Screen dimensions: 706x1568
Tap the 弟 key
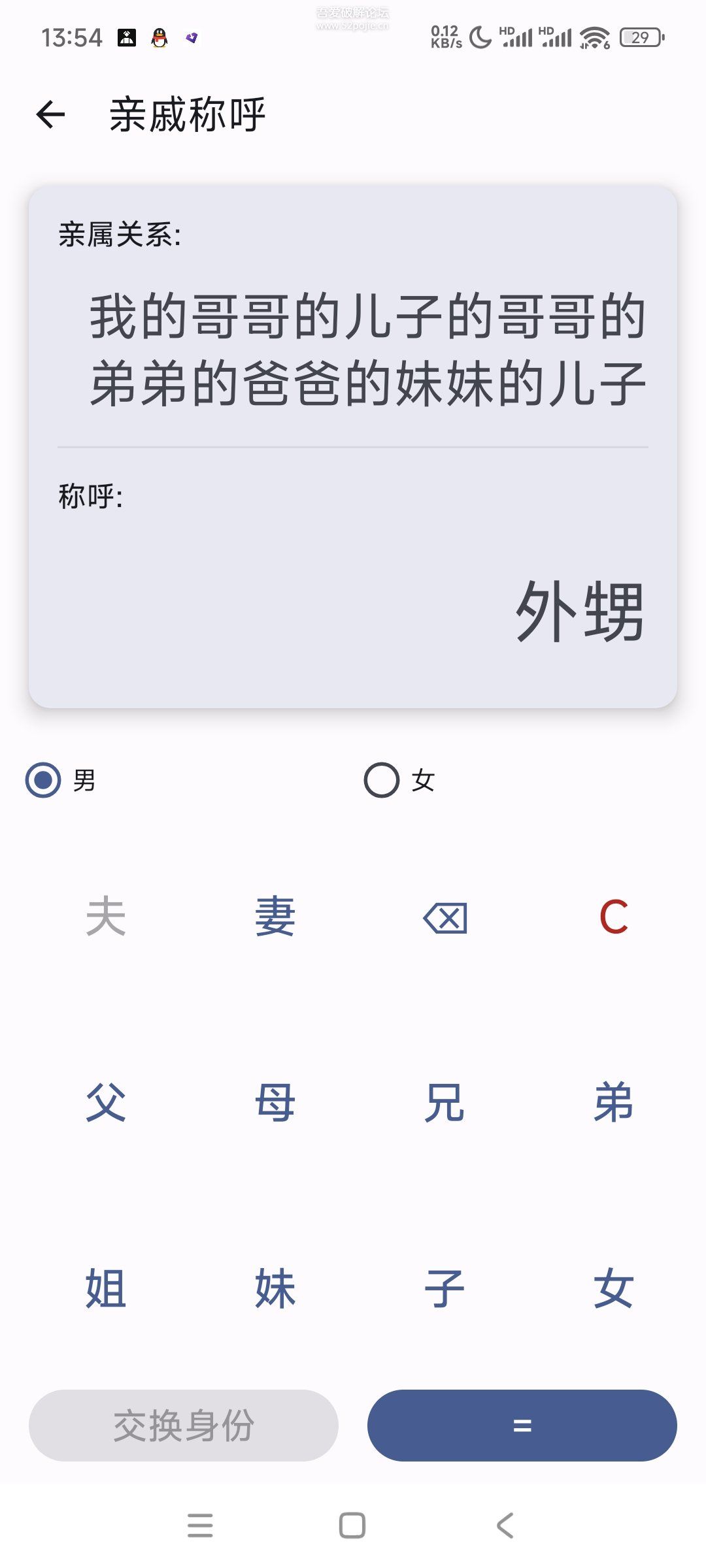pyautogui.click(x=613, y=1103)
